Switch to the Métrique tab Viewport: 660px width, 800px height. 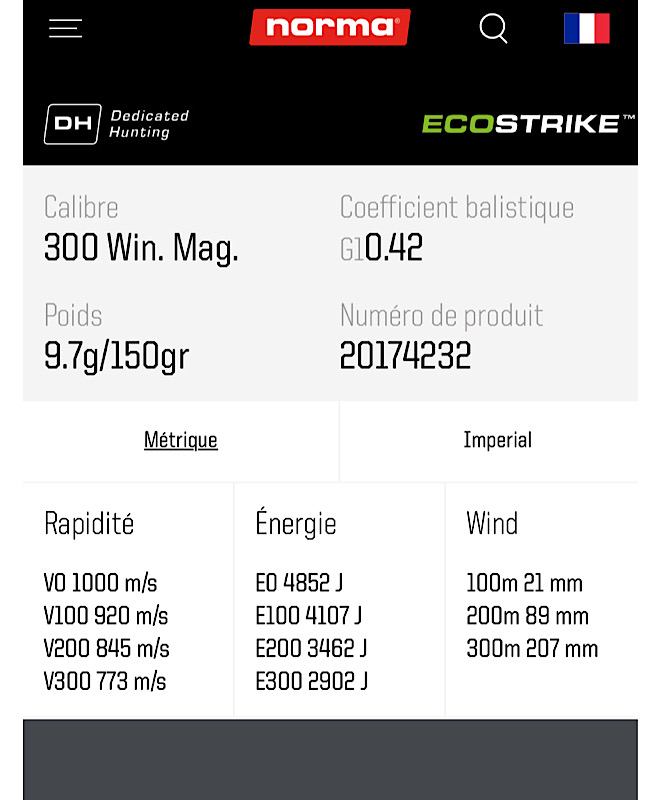point(181,440)
